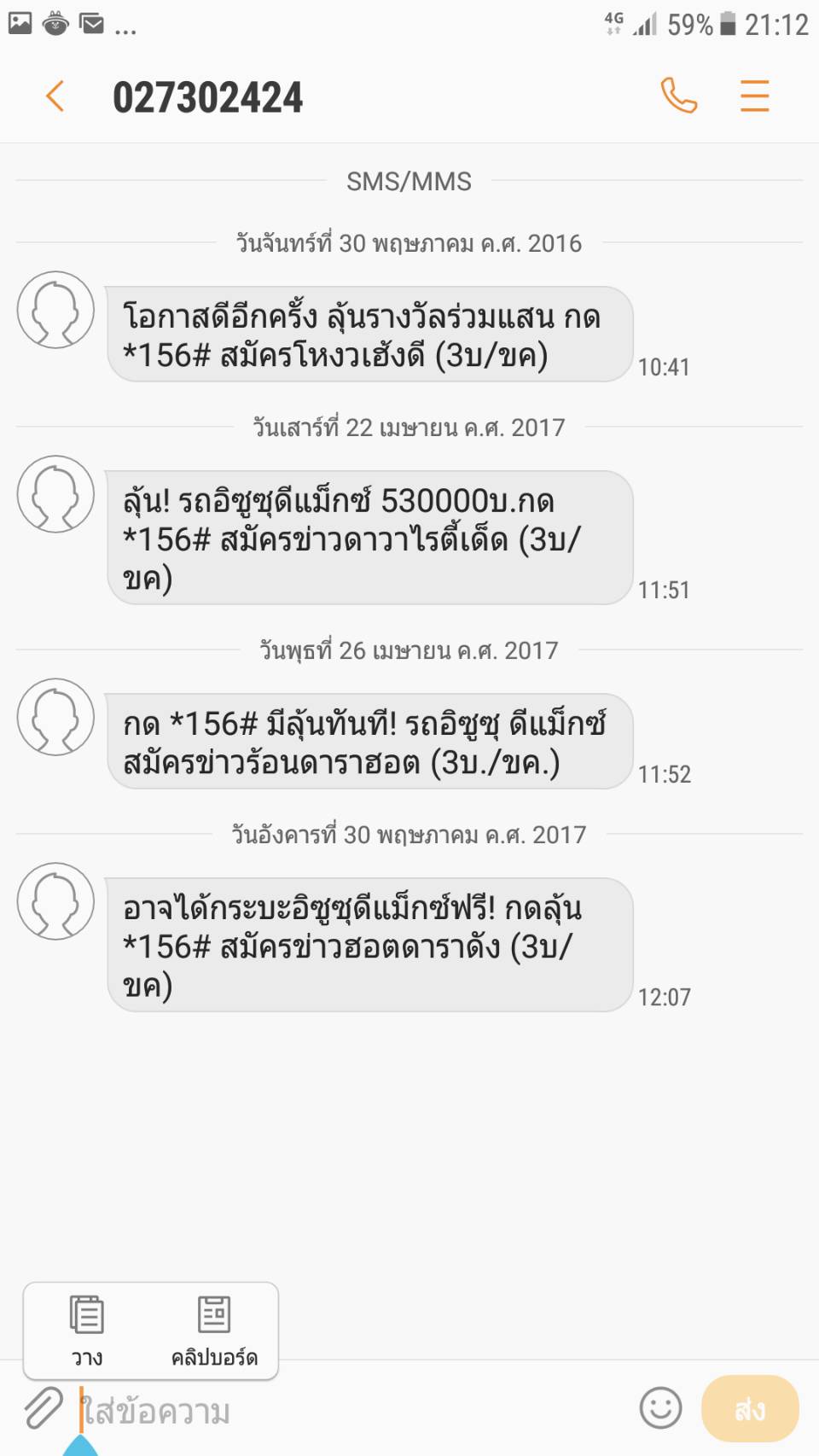This screenshot has width=819, height=1456.
Task: Open the คลิปบอร์ด (clipboard) option
Action: click(x=214, y=1330)
